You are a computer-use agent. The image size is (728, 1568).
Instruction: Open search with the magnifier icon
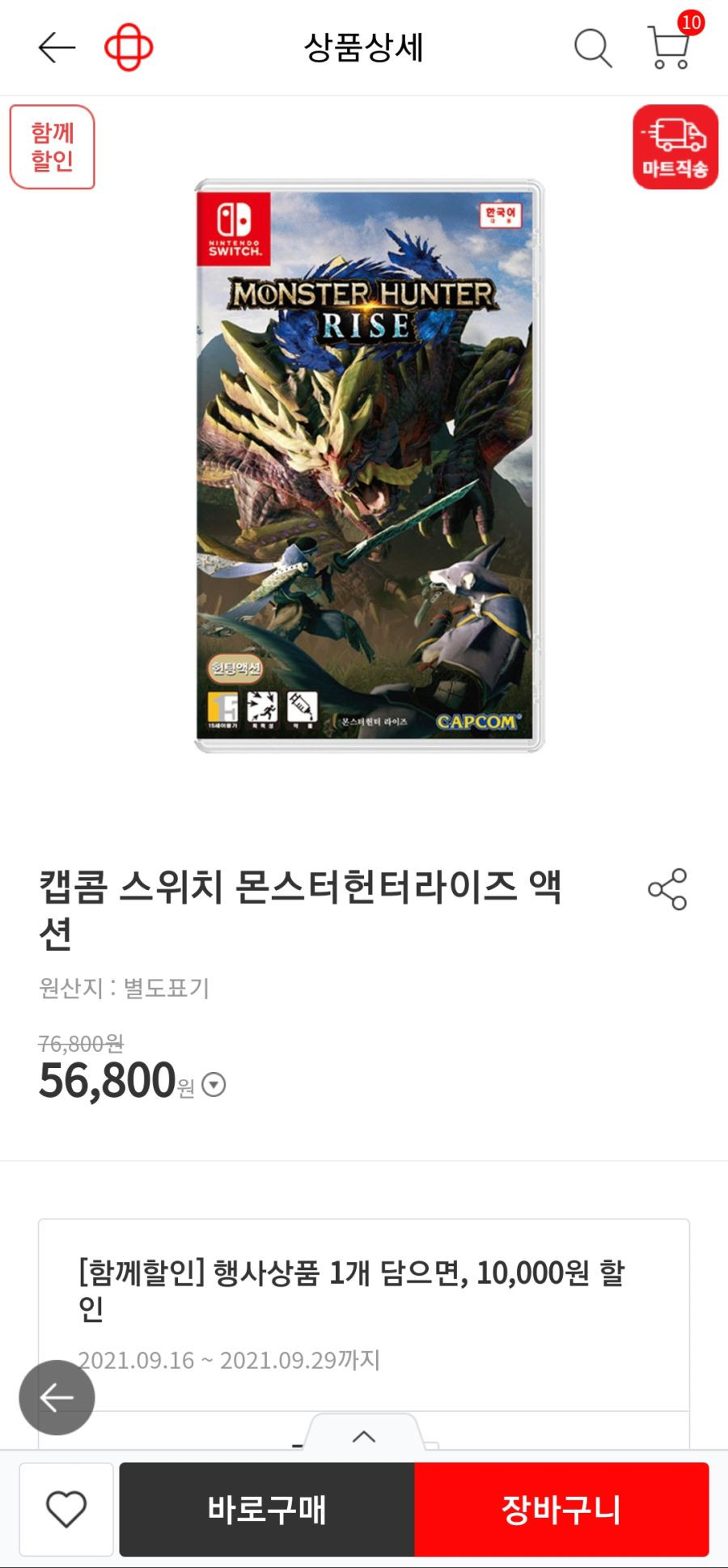pos(593,48)
